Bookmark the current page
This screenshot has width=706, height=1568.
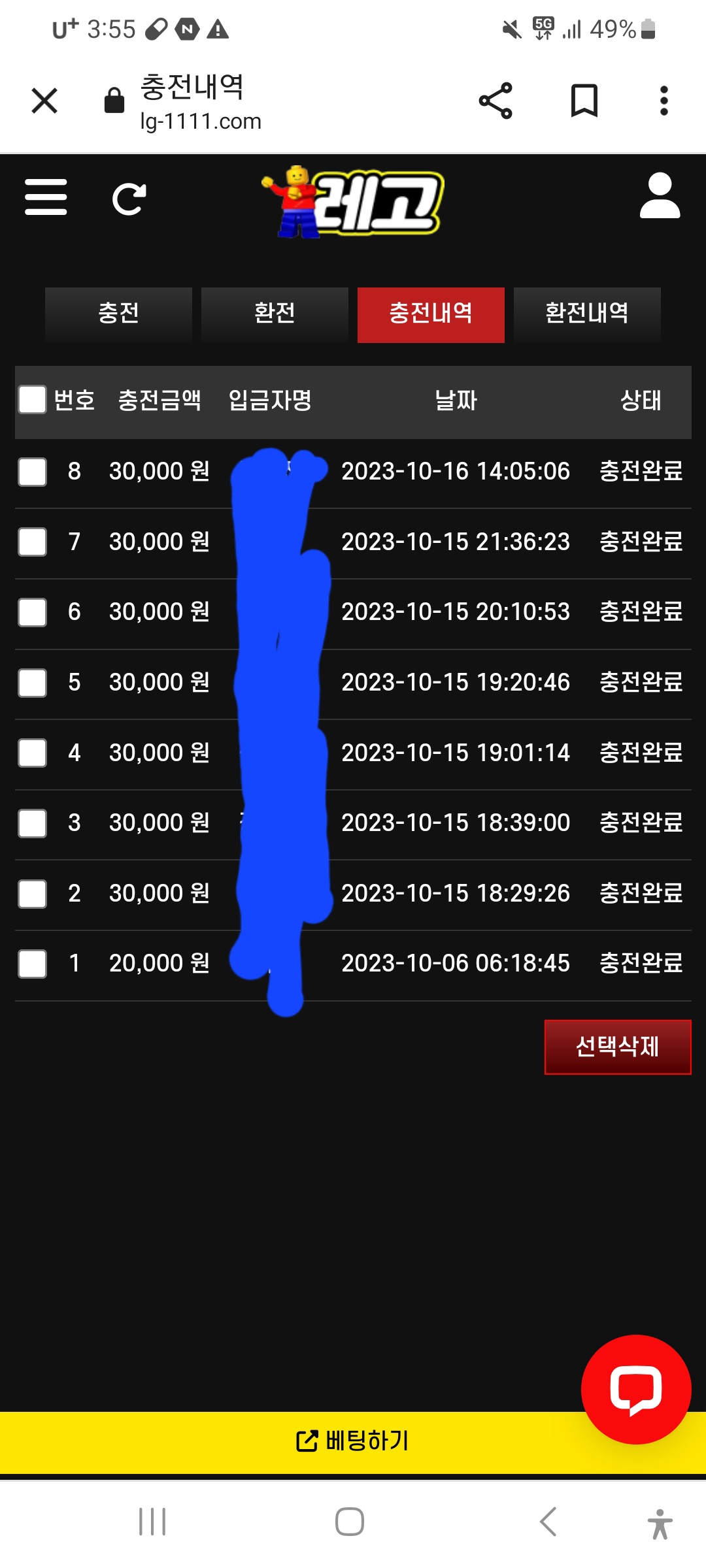[x=584, y=101]
